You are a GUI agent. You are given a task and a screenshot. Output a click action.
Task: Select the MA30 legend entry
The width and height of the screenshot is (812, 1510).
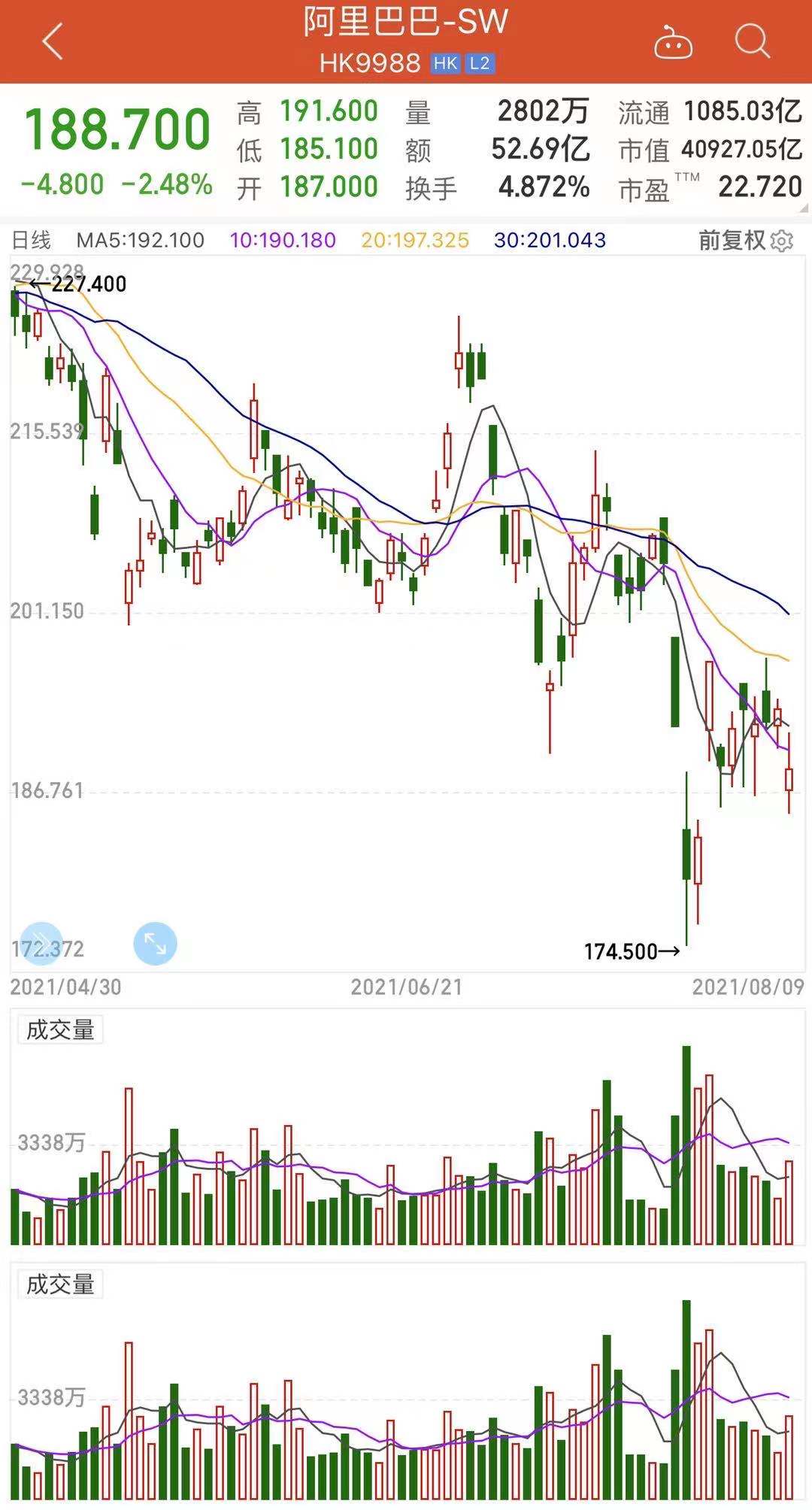pos(551,239)
